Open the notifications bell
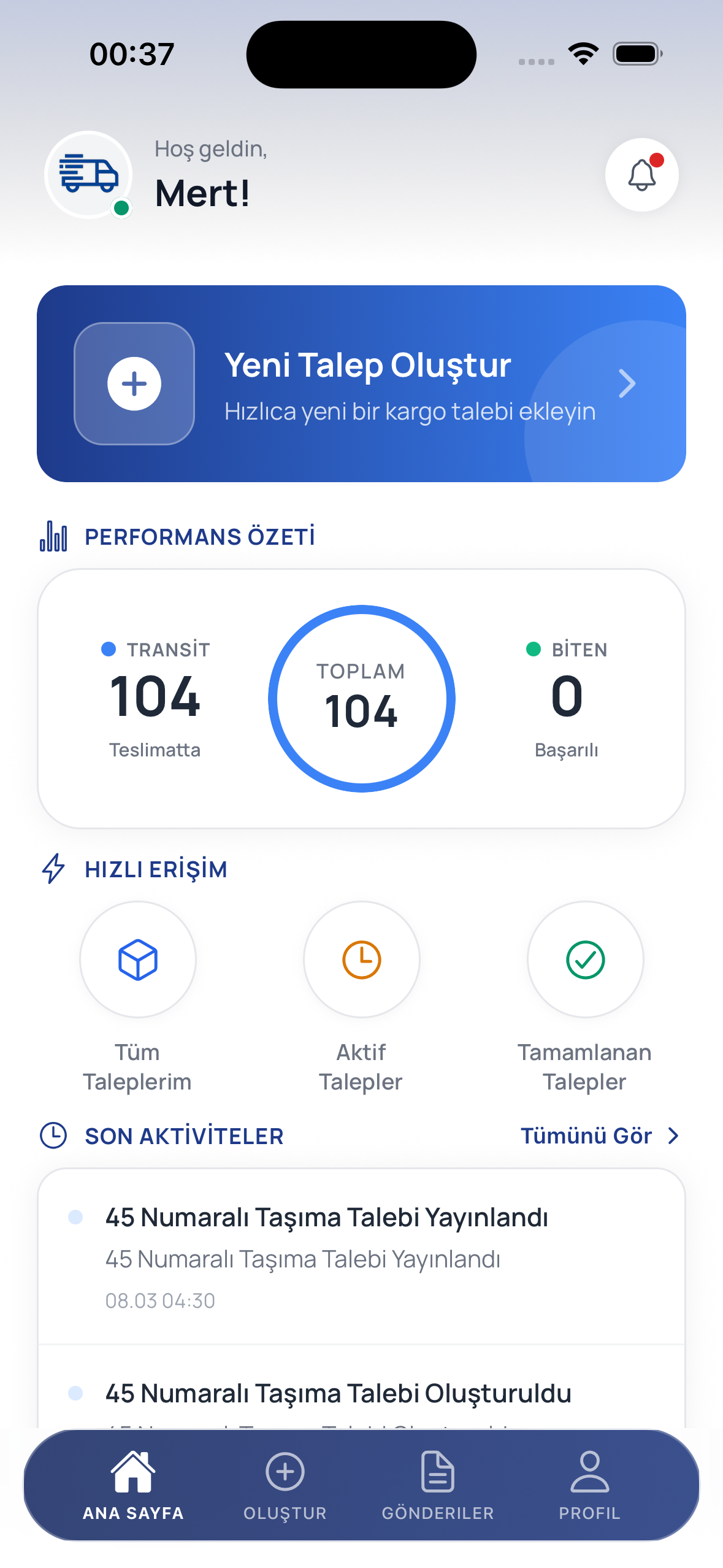This screenshot has width=723, height=1568. tap(641, 175)
